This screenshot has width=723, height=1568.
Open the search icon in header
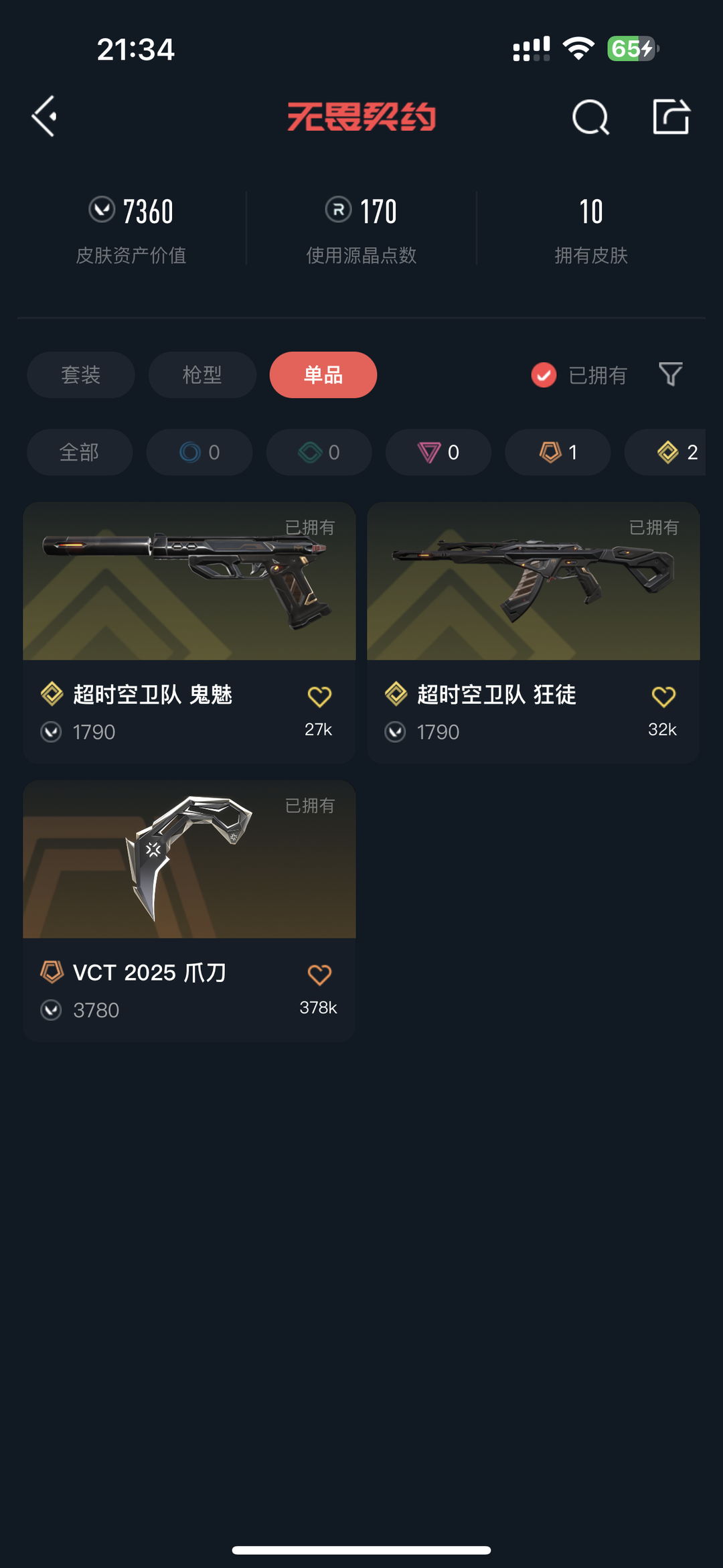[590, 117]
